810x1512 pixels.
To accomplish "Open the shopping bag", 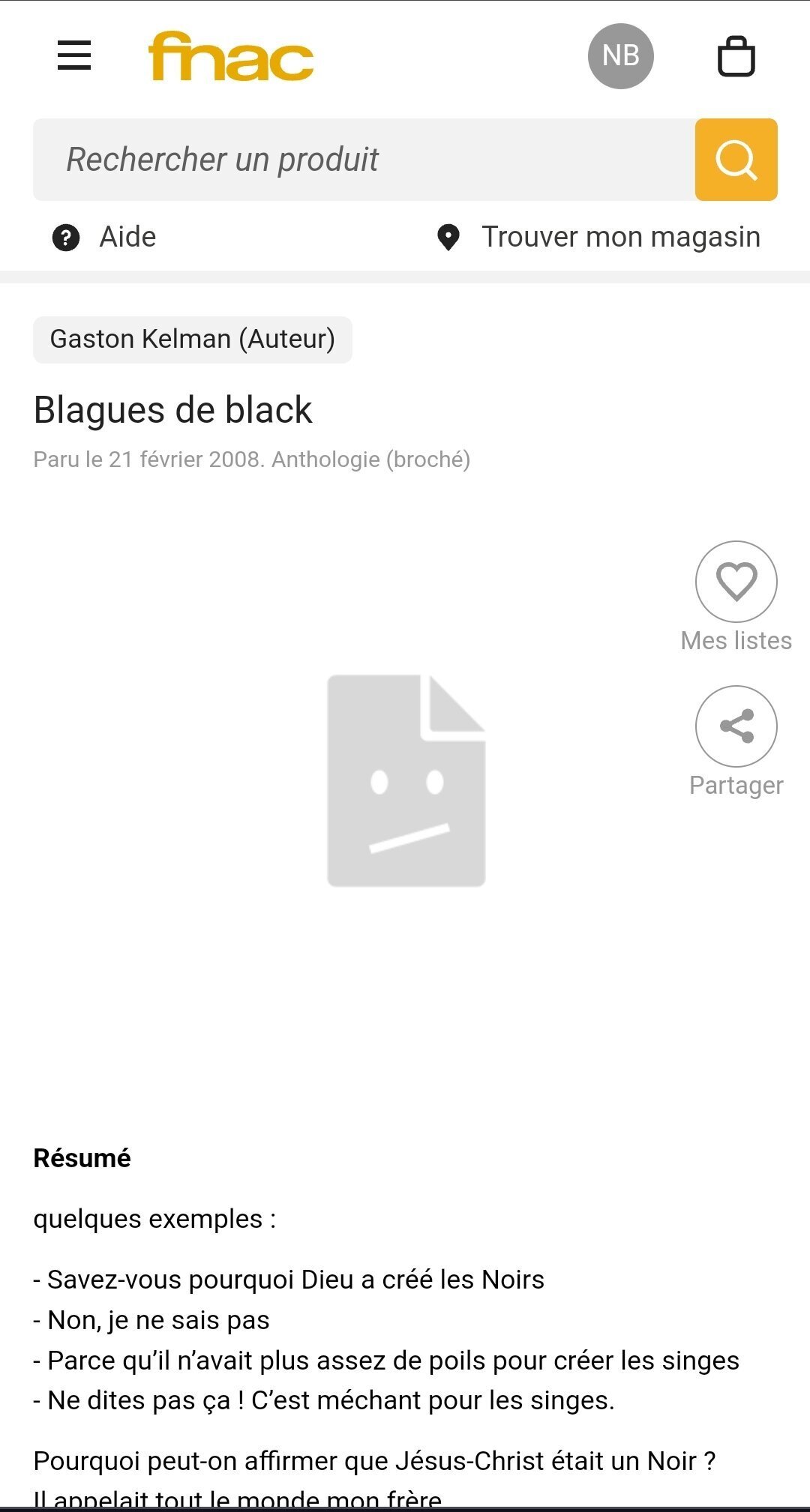I will [x=736, y=56].
